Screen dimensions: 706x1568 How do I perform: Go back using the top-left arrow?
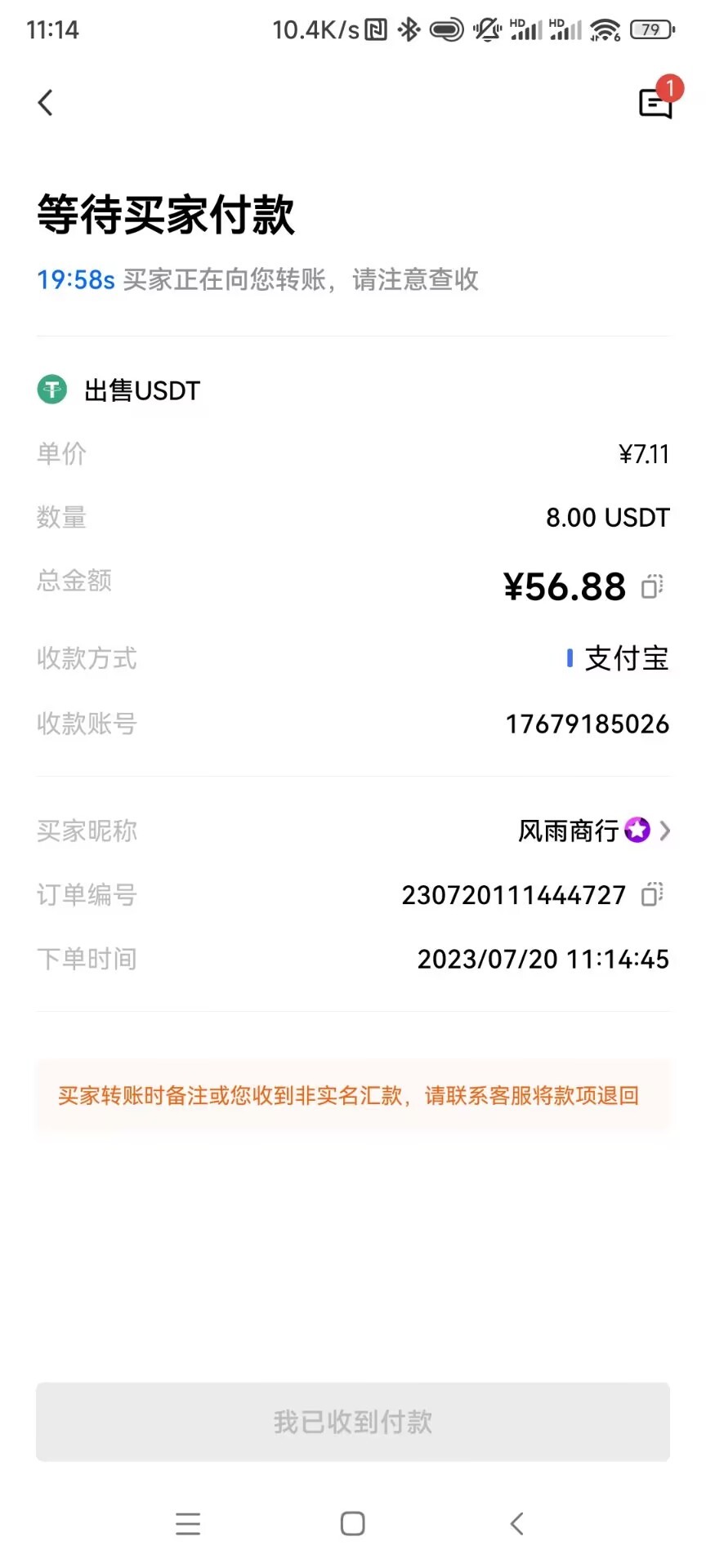pyautogui.click(x=46, y=103)
